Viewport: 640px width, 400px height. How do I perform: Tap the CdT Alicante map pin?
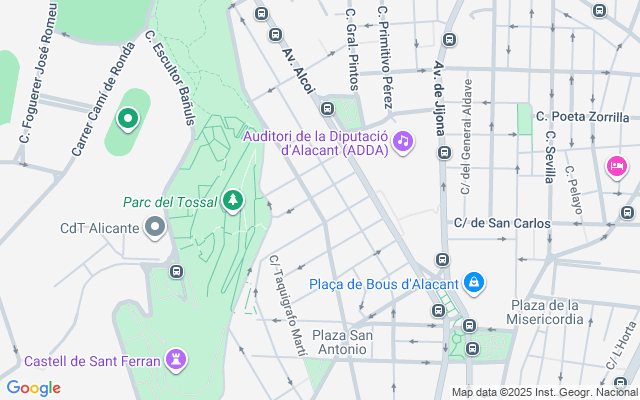coord(154,228)
